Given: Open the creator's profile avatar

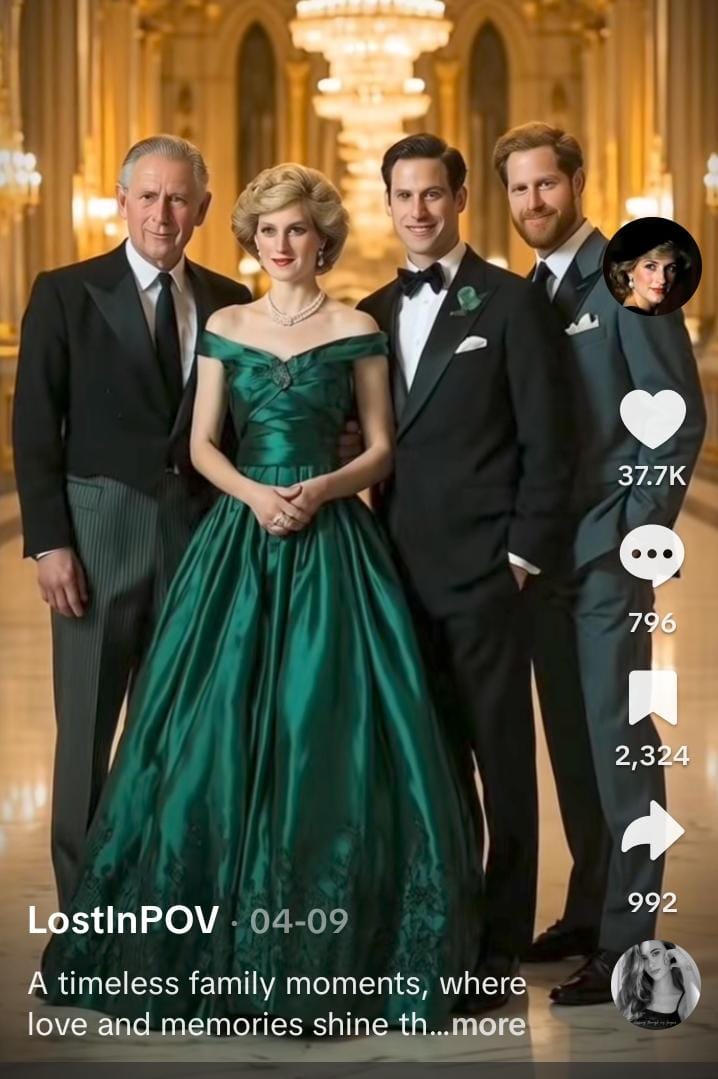Looking at the screenshot, I should (652, 266).
